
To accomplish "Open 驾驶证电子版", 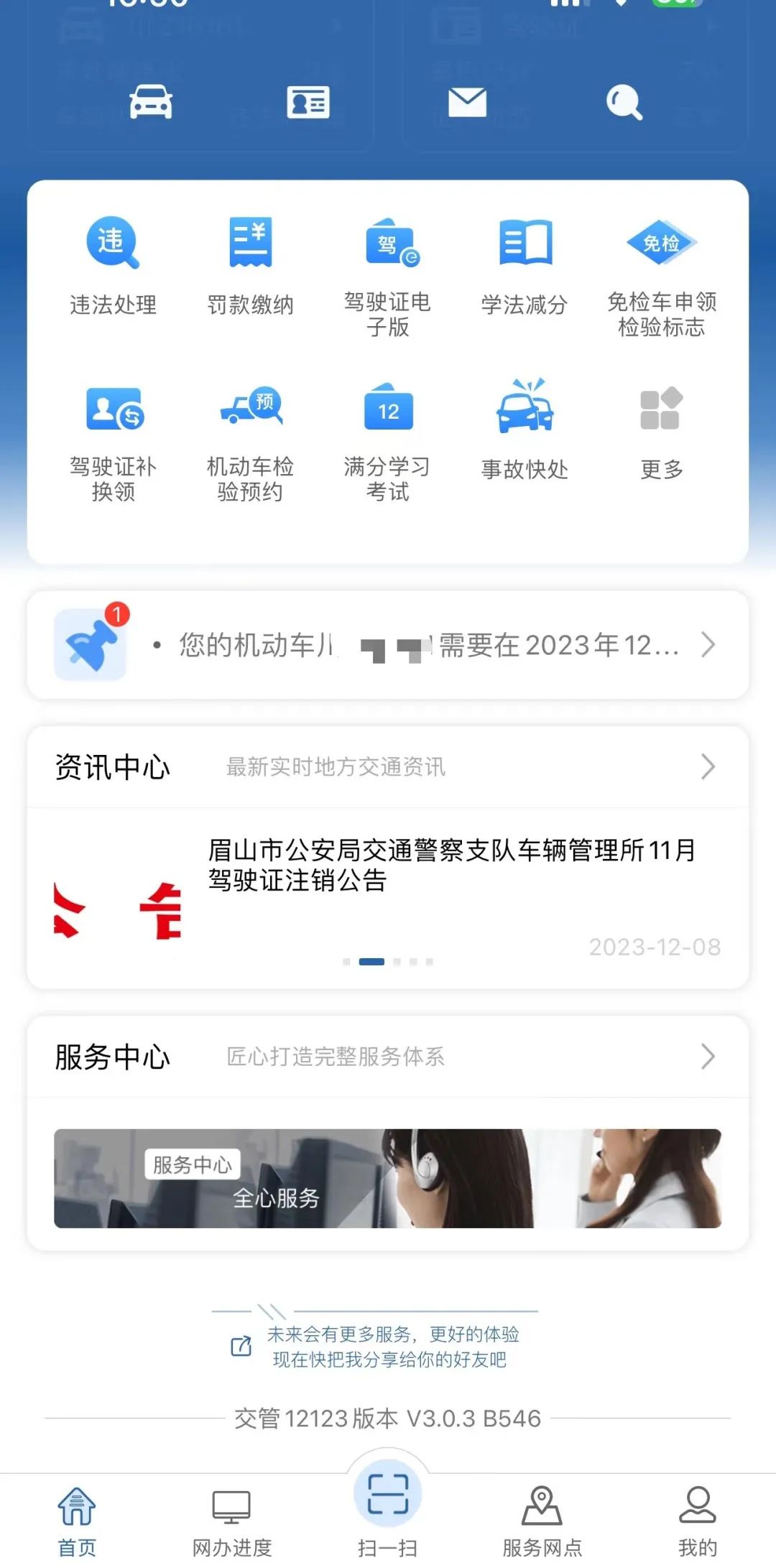I will [x=388, y=277].
